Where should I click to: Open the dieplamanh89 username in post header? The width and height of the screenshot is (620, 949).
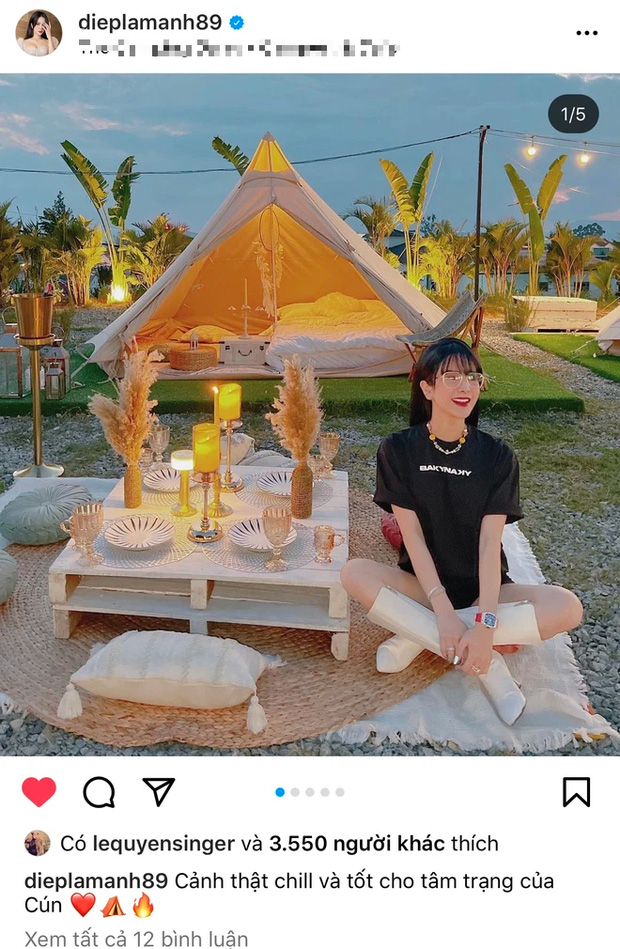click(x=150, y=22)
